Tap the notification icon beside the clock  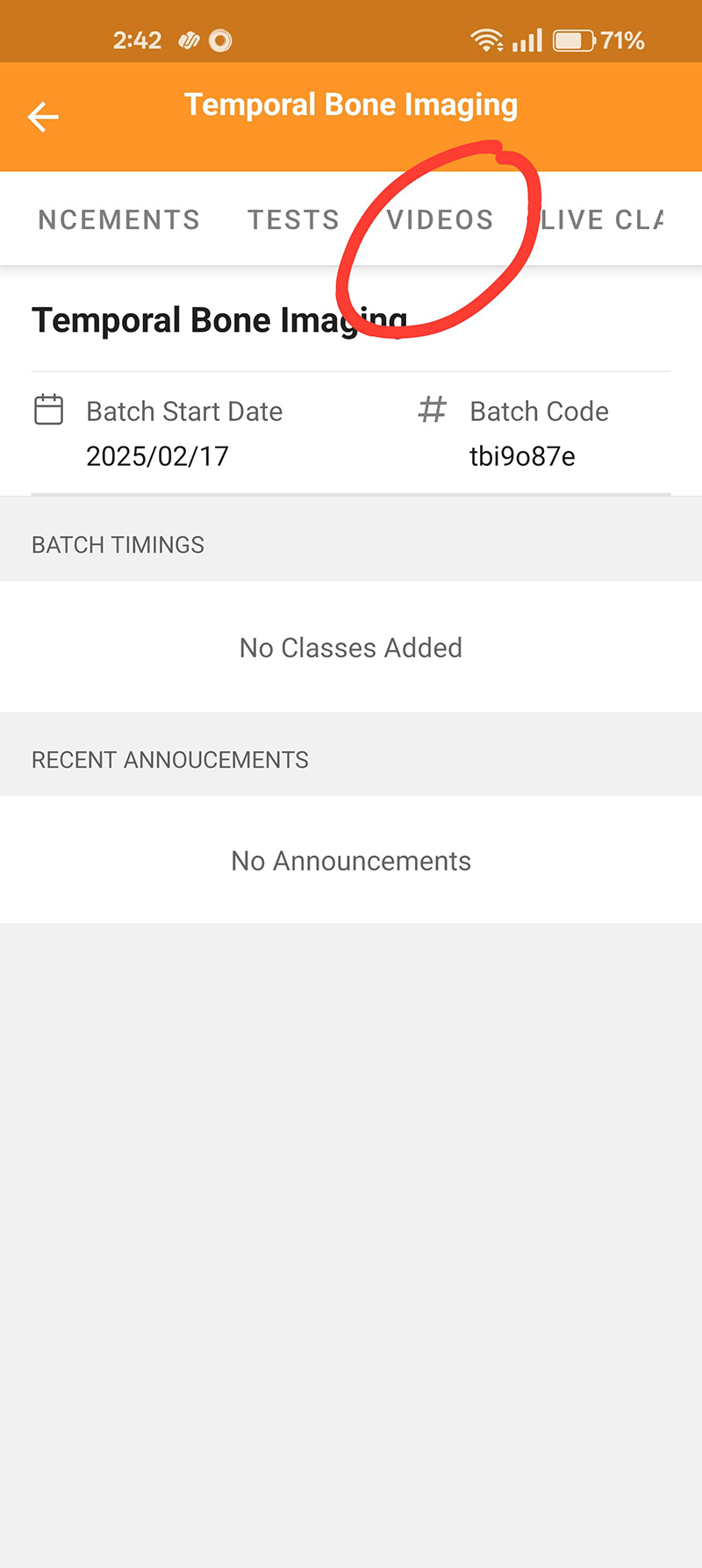(x=188, y=40)
